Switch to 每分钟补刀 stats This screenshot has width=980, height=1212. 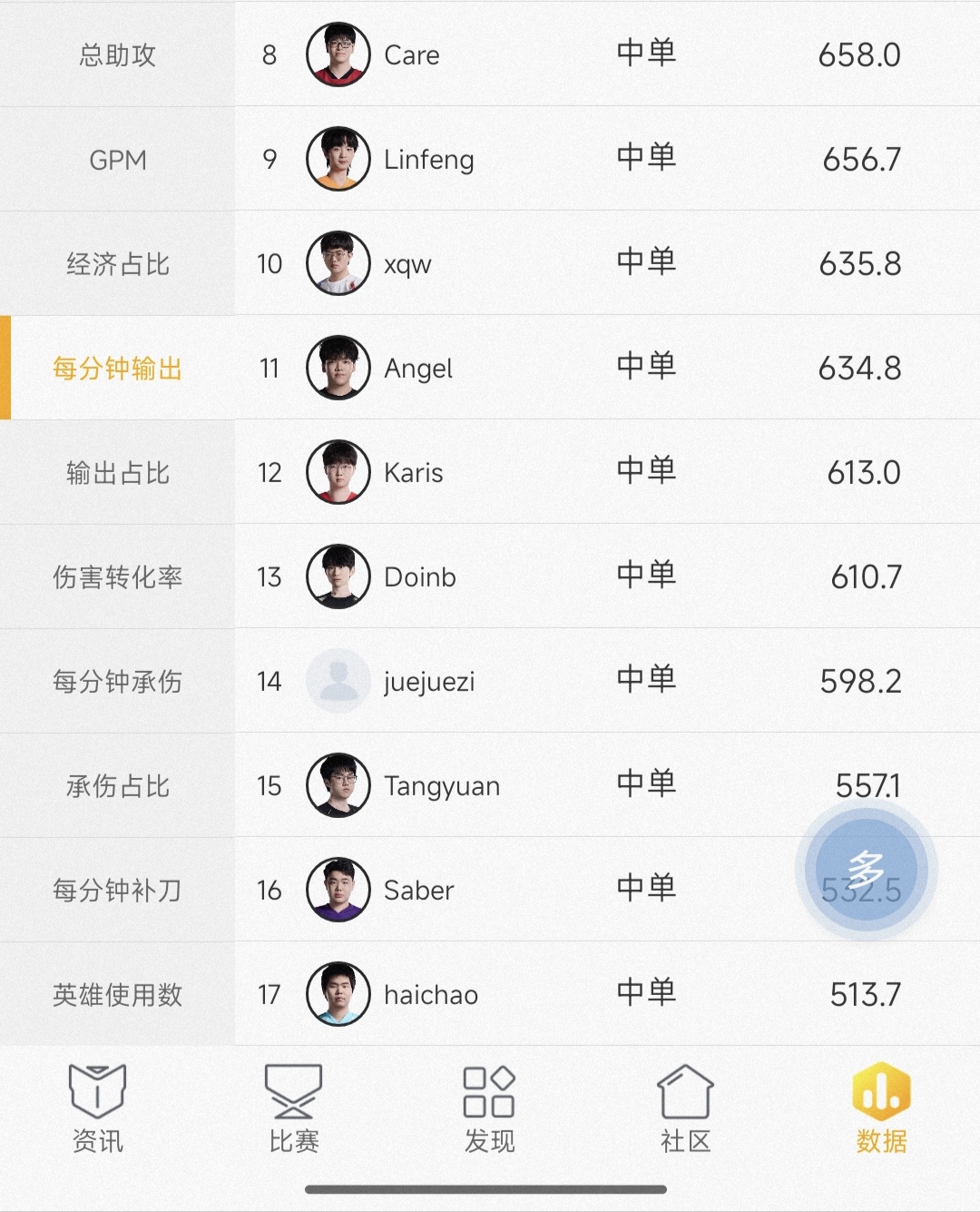click(x=116, y=891)
